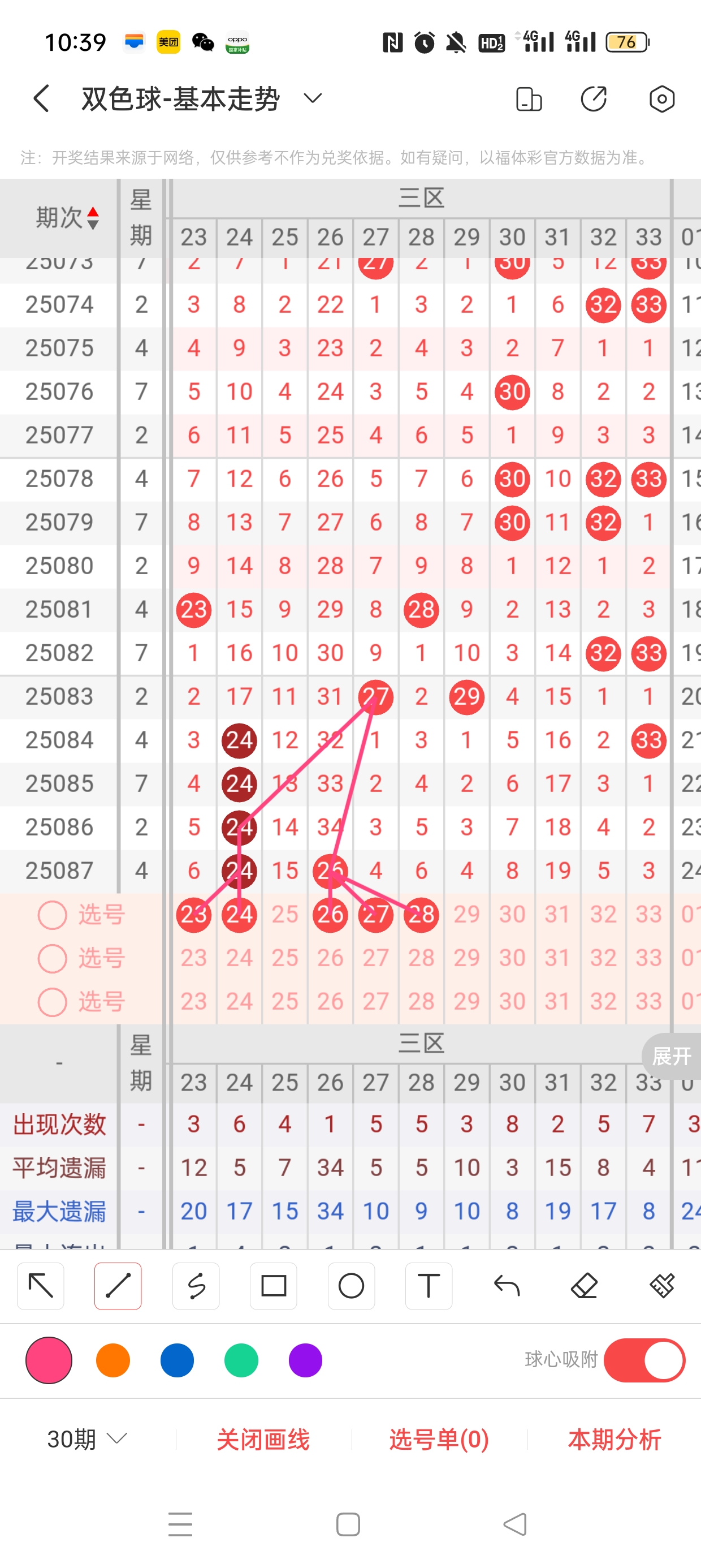Tap 关闭画线 to exit drawing mode
Image resolution: width=701 pixels, height=1568 pixels.
coord(263,1440)
